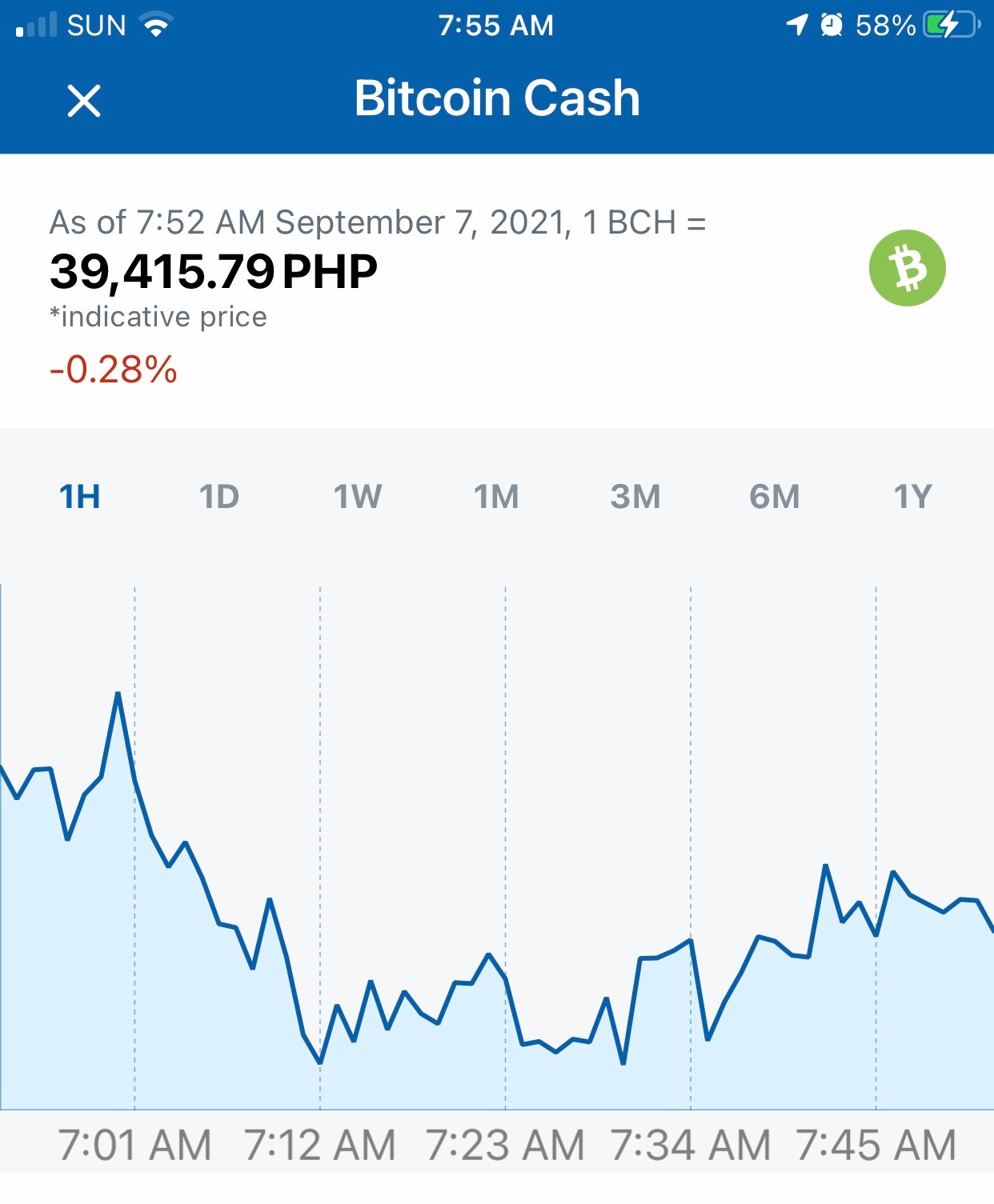Show the 3M price chart
This screenshot has width=994, height=1204.
[635, 497]
